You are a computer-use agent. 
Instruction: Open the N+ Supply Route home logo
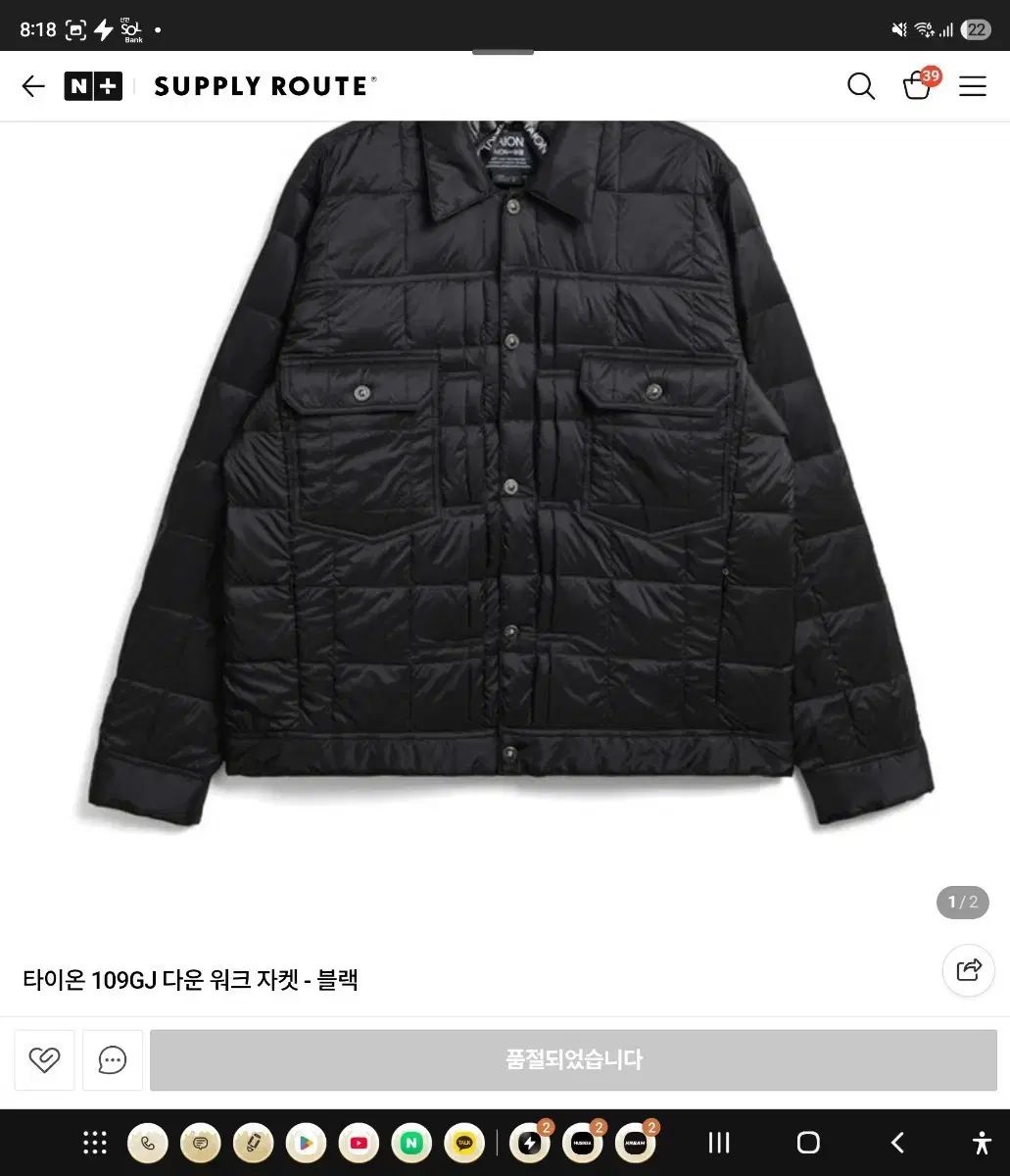coord(219,86)
